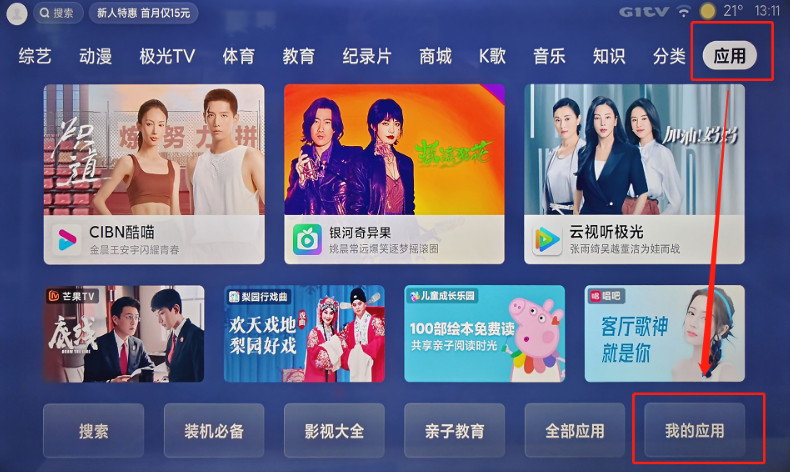Screen dimensions: 790x472
Task: Switch to the K歌 tab
Action: (x=493, y=56)
